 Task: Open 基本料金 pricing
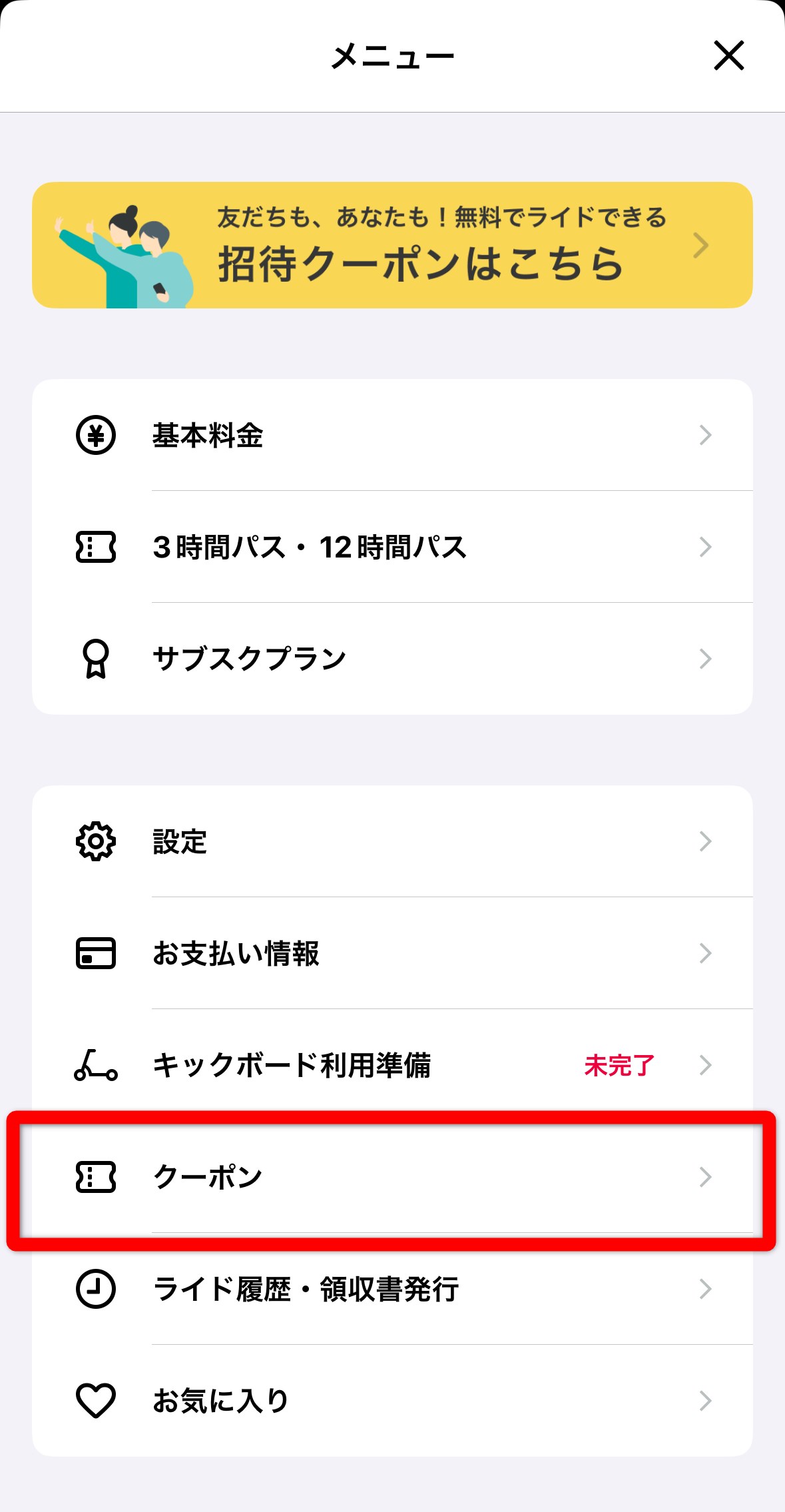click(x=392, y=435)
